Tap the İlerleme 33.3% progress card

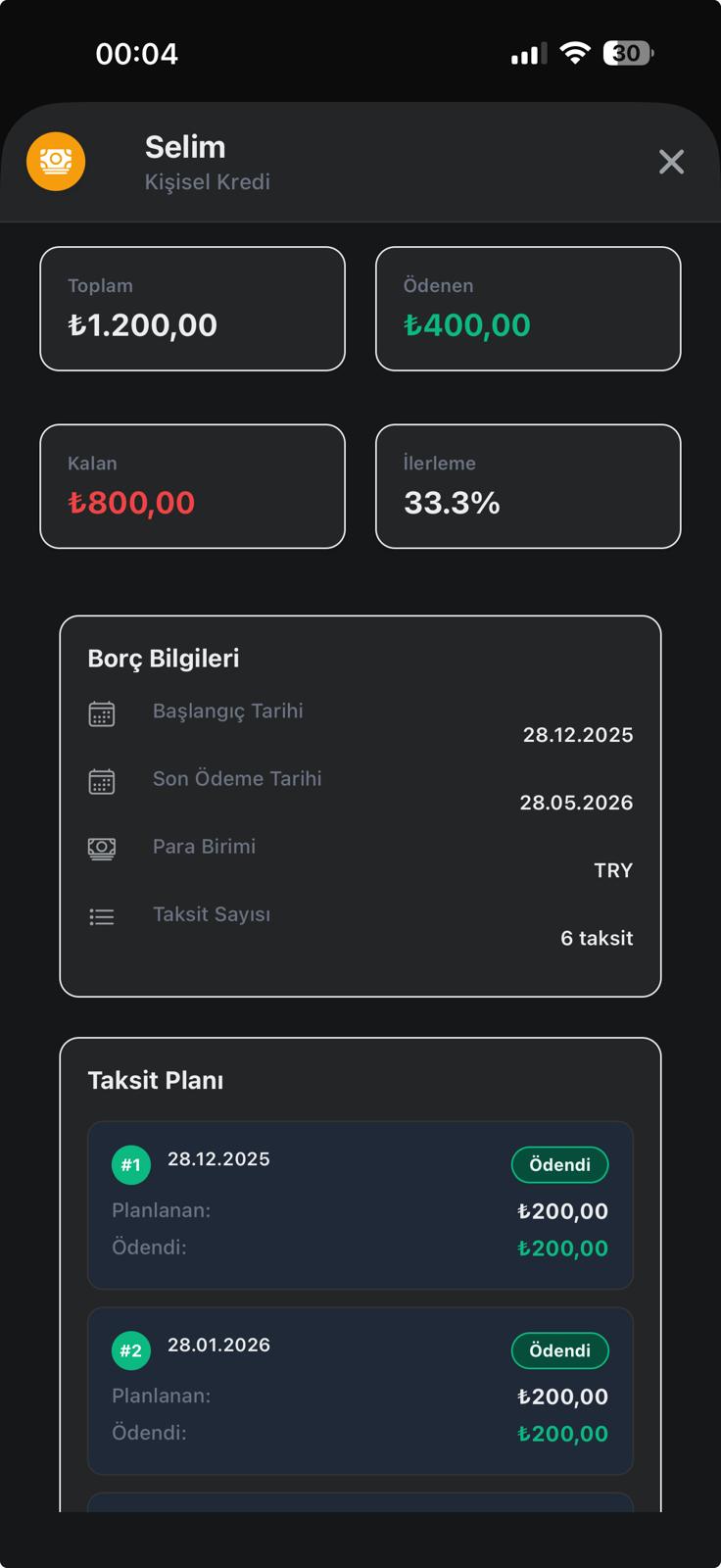coord(528,486)
